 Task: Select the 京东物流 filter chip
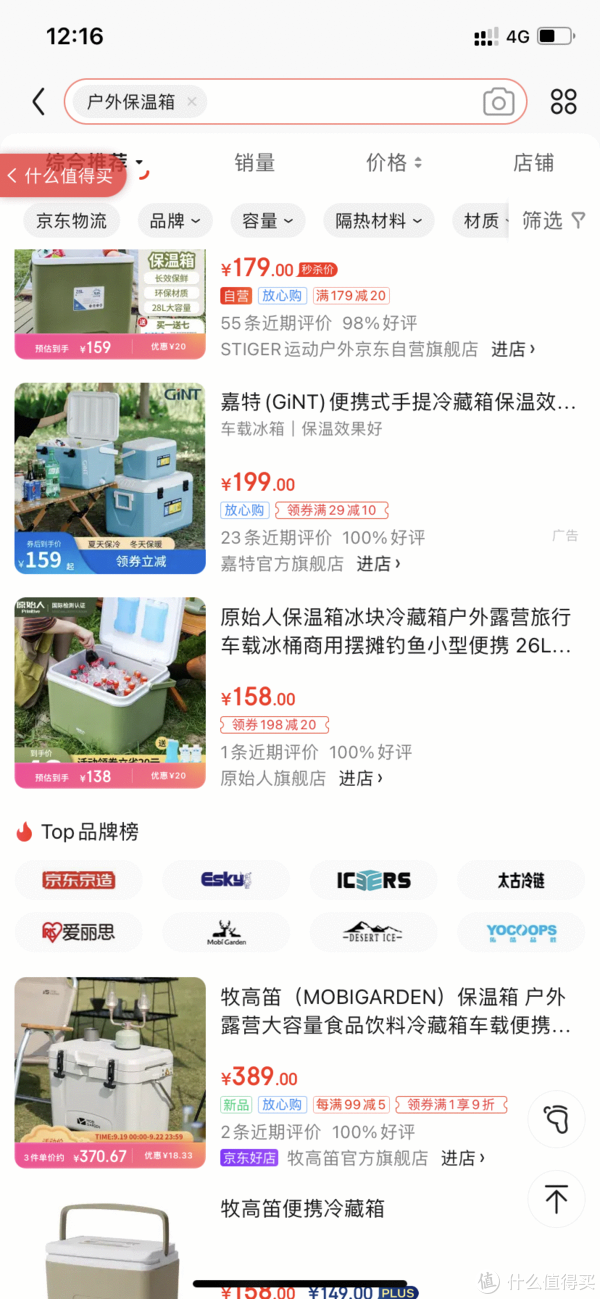(x=71, y=221)
